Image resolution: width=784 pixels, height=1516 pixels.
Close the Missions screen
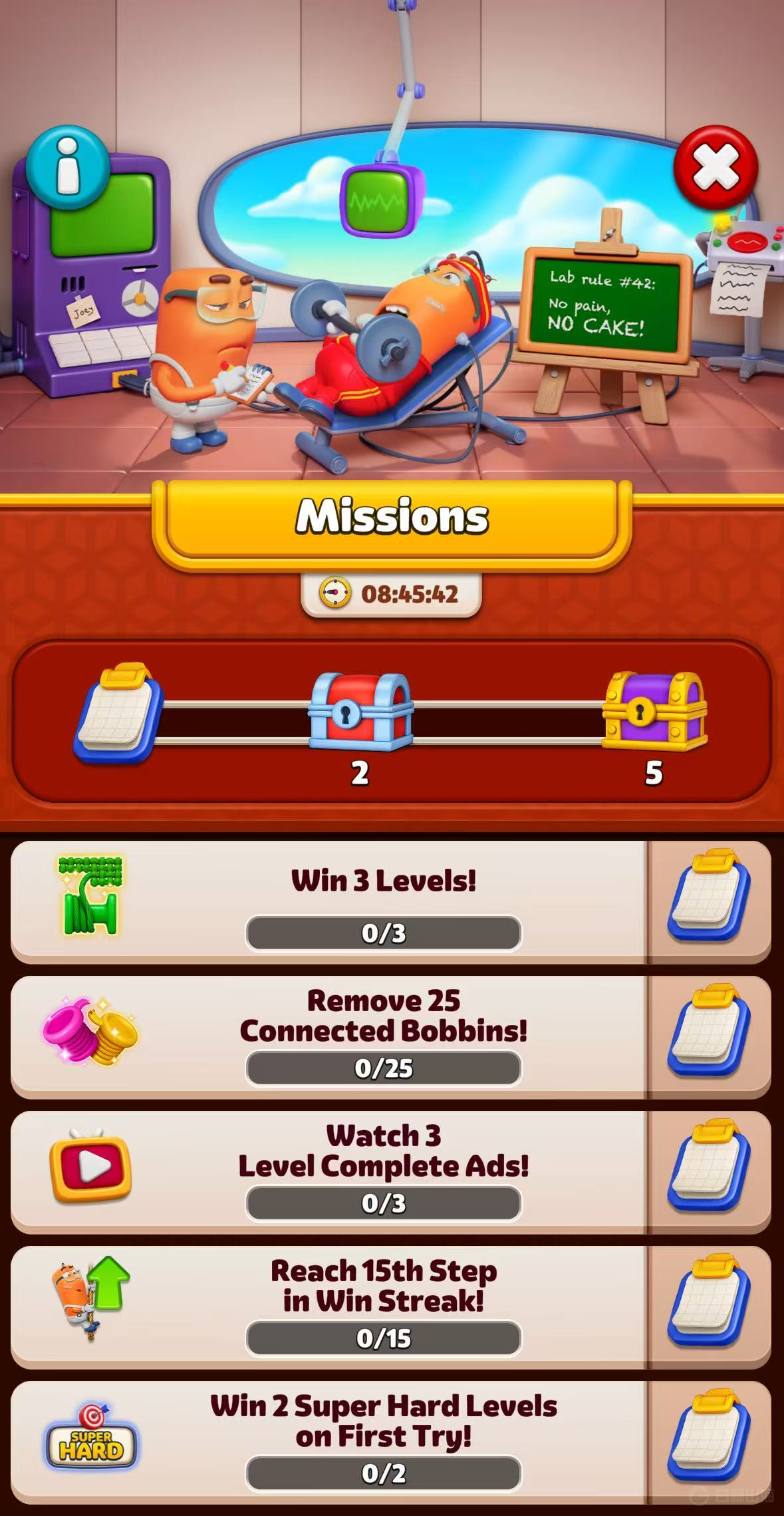click(716, 167)
